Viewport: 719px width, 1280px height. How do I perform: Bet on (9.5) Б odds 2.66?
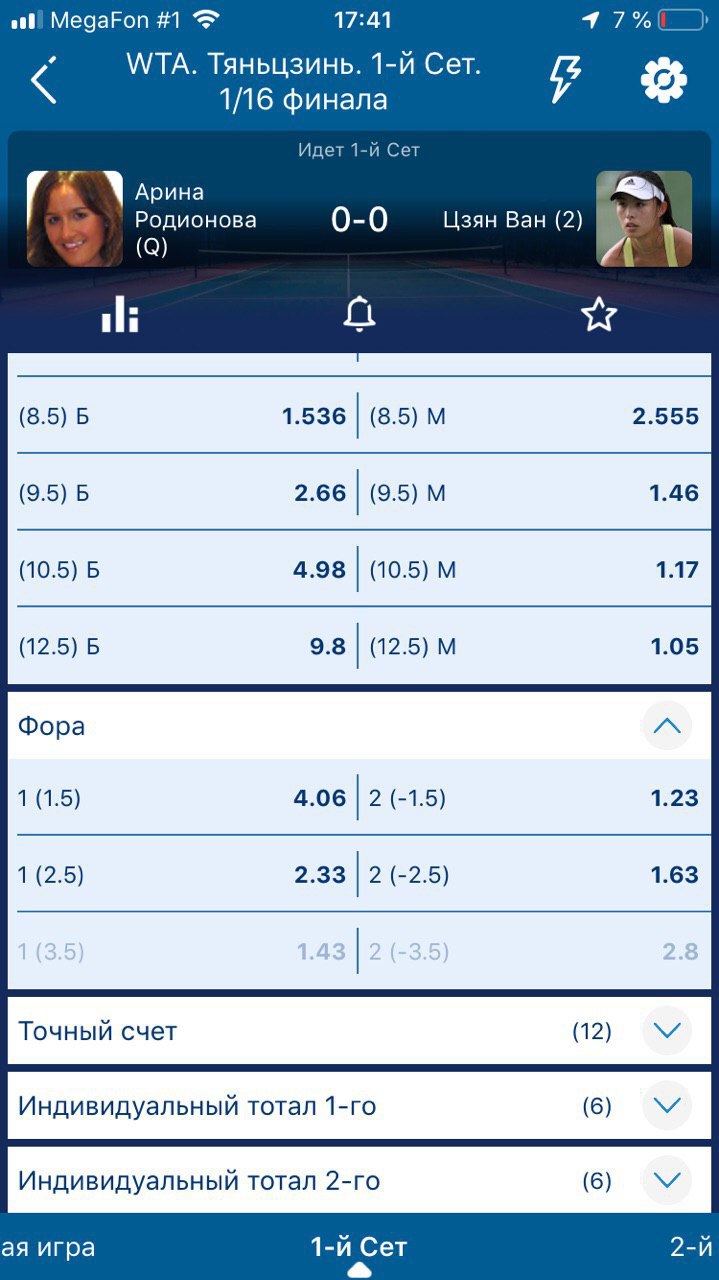click(x=182, y=493)
